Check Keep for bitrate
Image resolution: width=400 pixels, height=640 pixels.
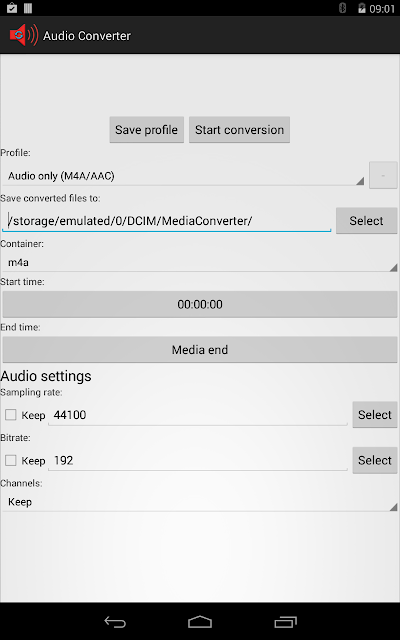(x=11, y=461)
